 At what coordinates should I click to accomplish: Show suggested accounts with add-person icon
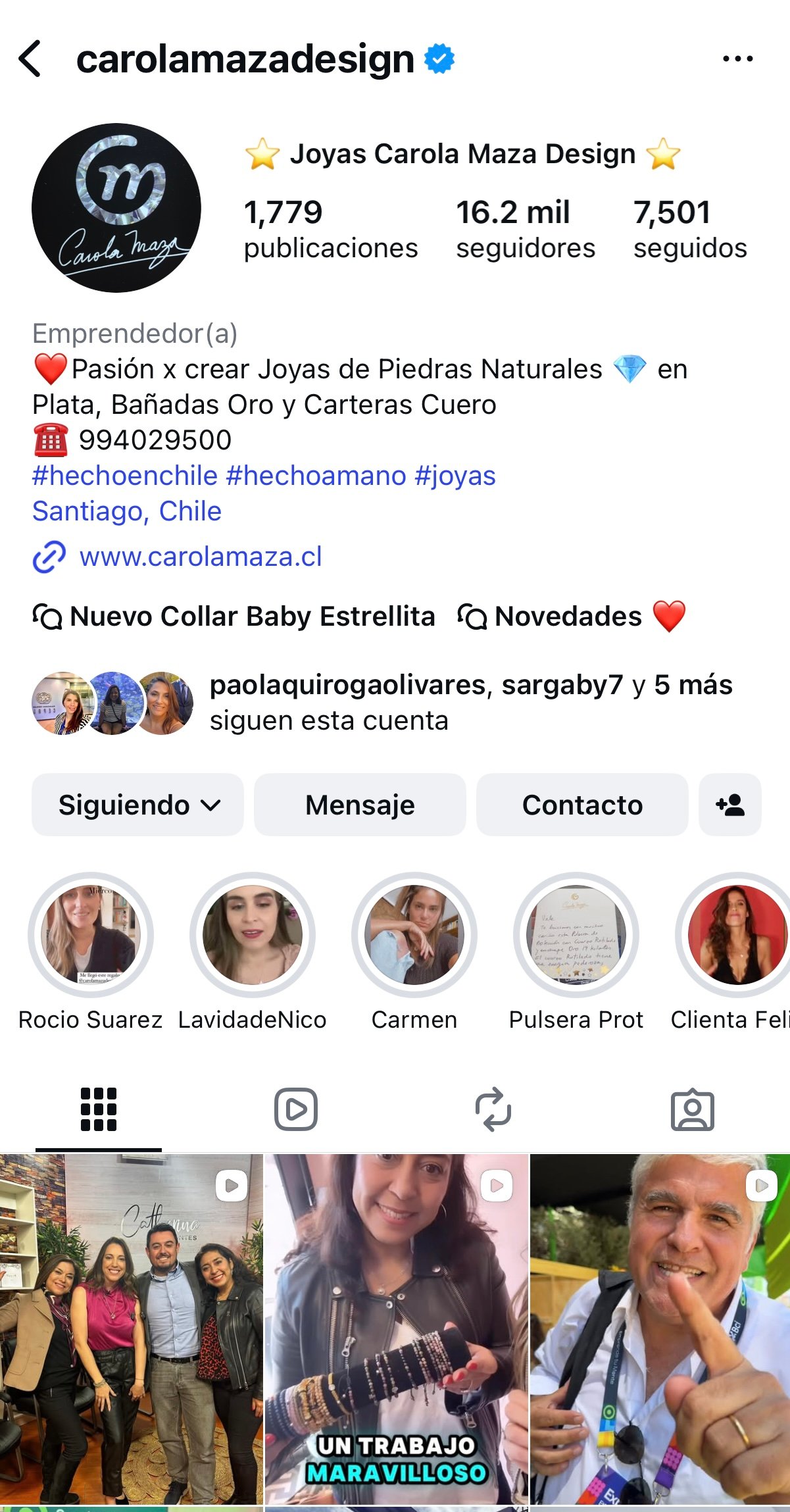click(x=729, y=805)
